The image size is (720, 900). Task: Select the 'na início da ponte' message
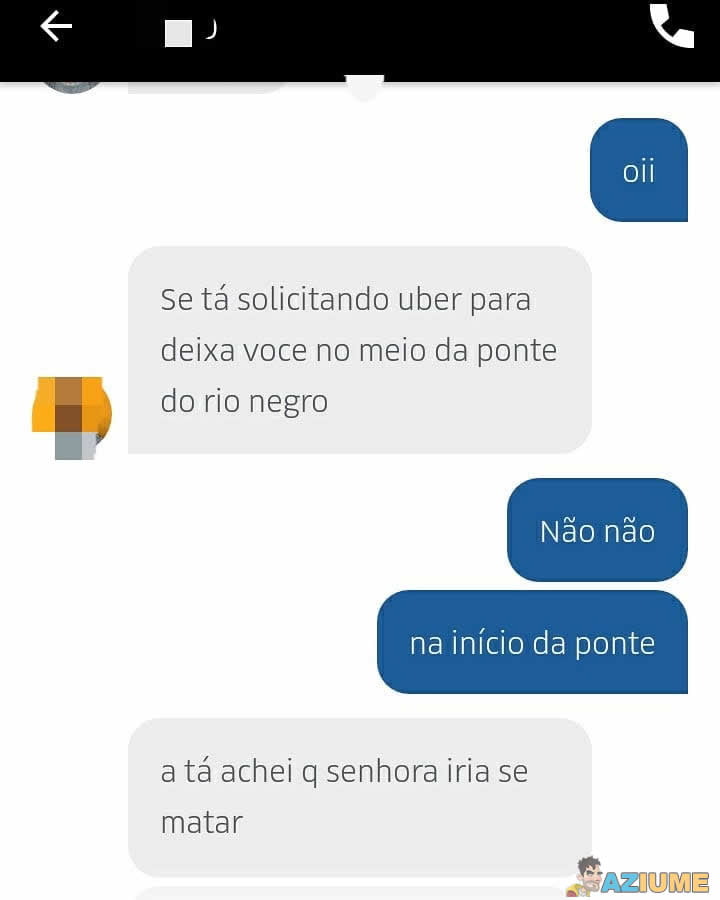[532, 642]
